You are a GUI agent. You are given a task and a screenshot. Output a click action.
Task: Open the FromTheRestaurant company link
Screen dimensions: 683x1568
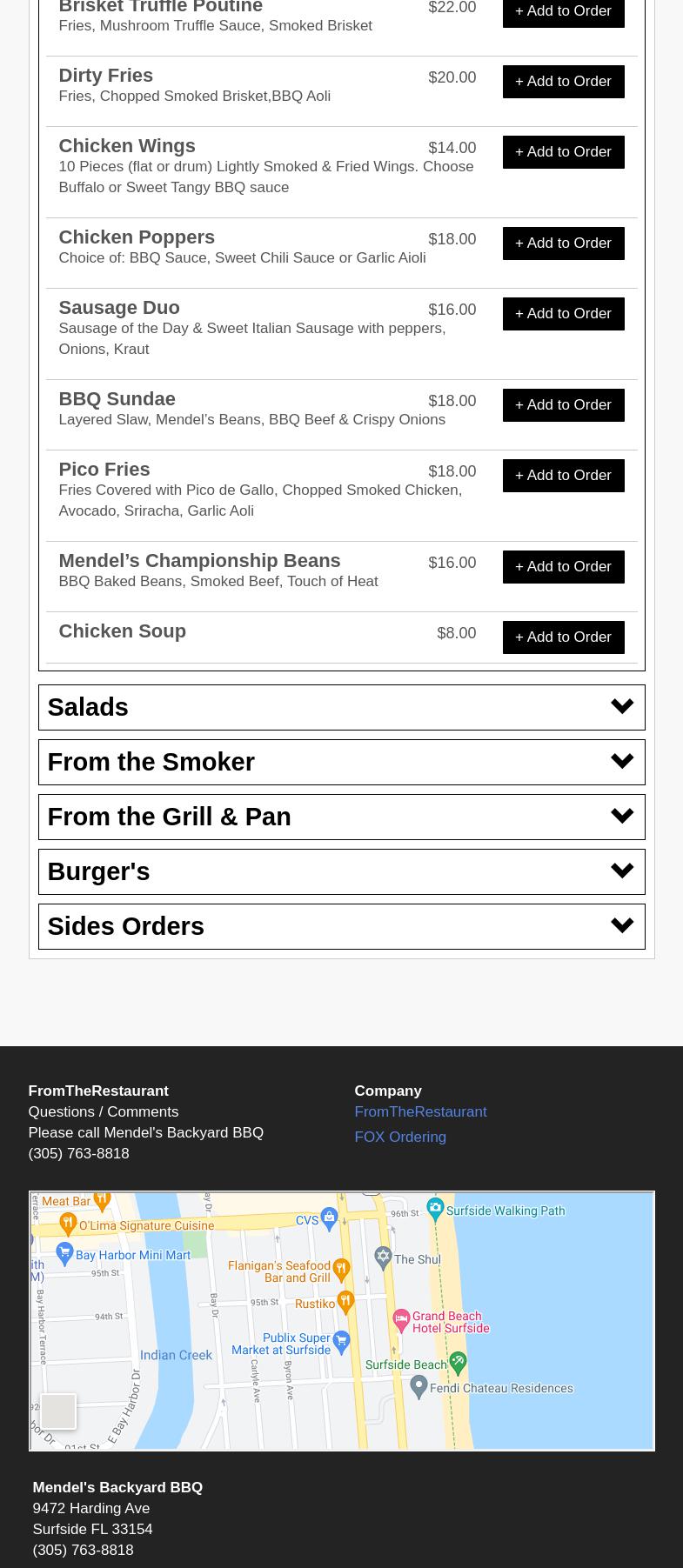coord(420,1111)
